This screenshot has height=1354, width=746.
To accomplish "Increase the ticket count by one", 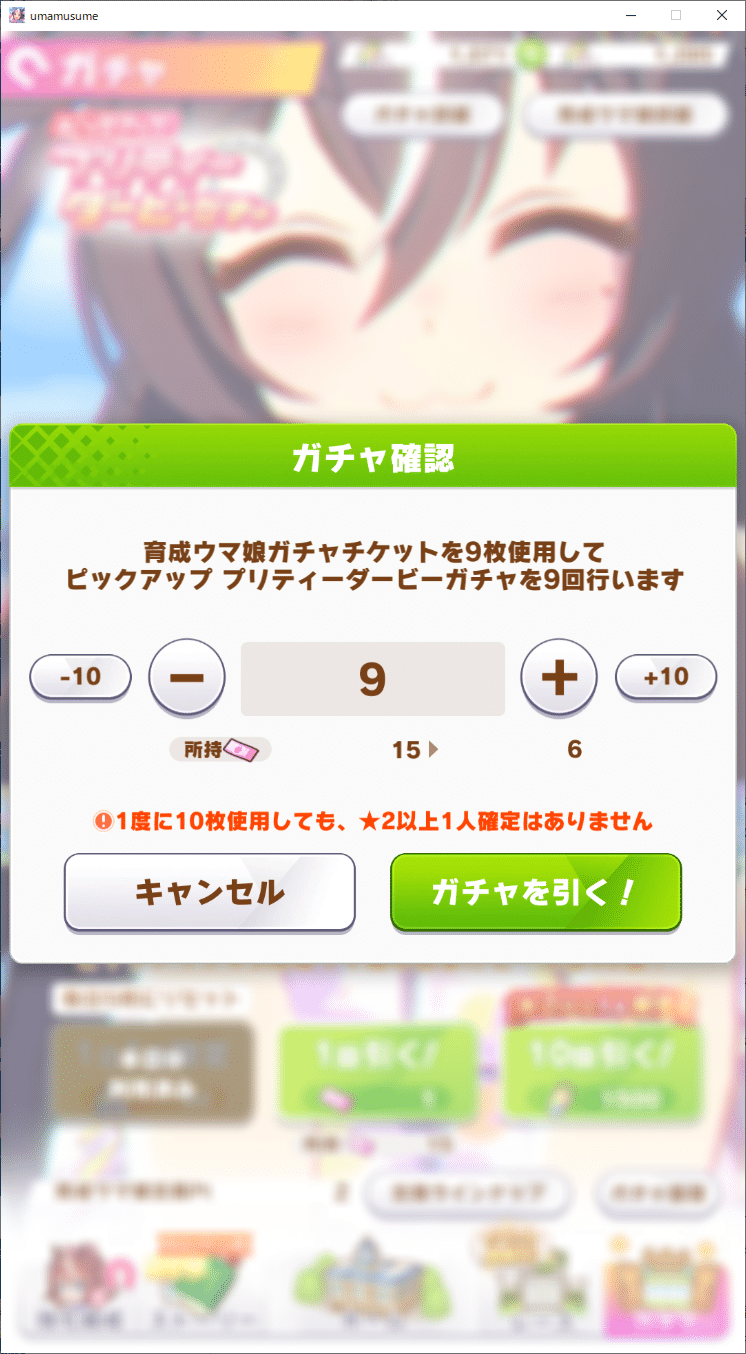I will point(559,677).
